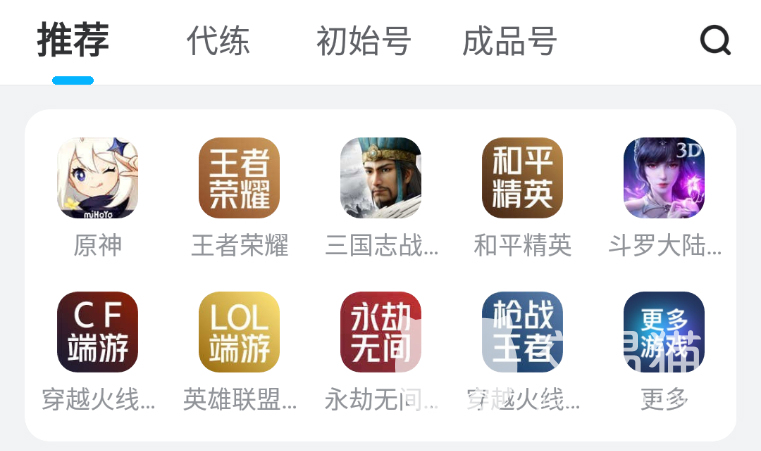Select the 推荐 tab
The image size is (761, 451).
[73, 42]
